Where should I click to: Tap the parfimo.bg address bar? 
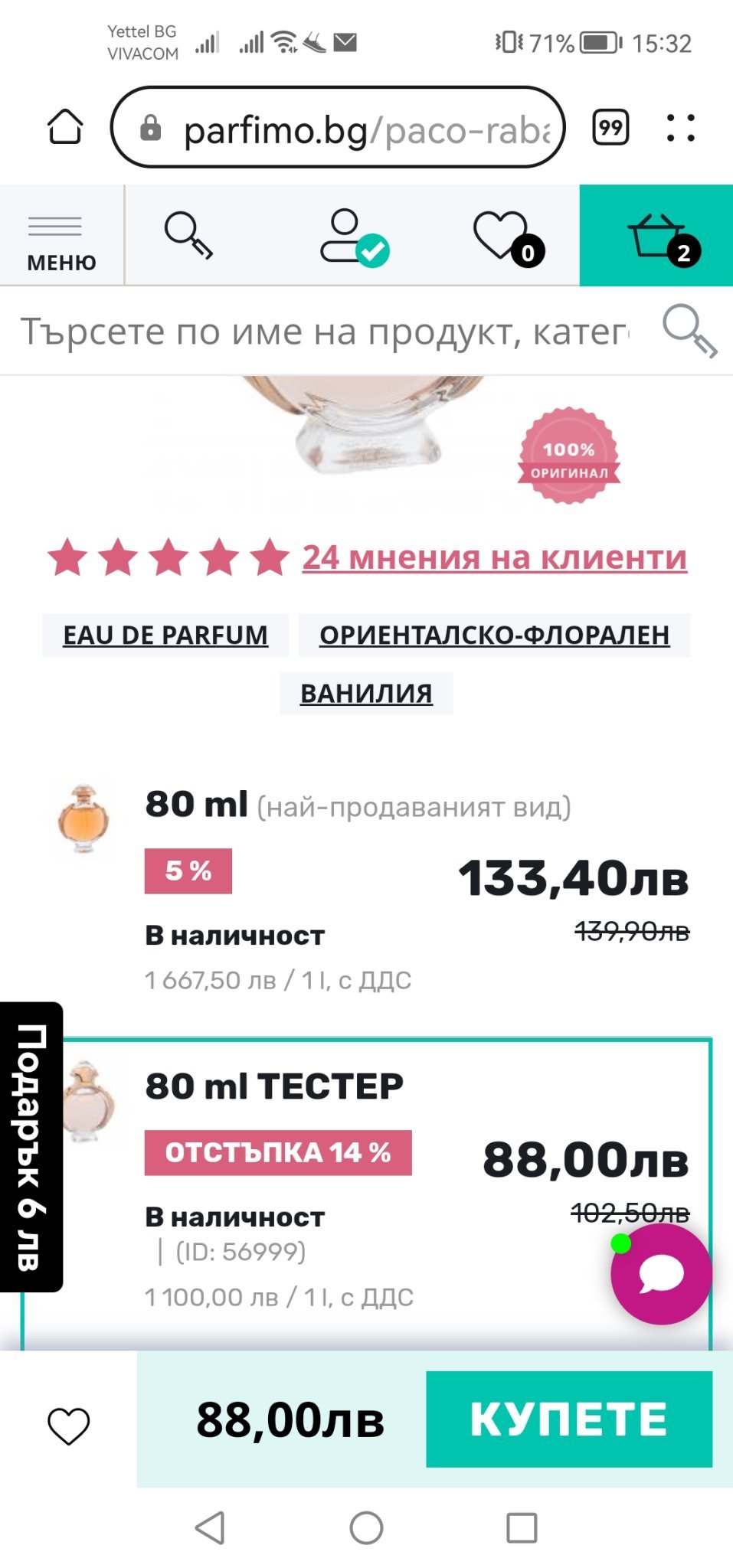pos(337,128)
